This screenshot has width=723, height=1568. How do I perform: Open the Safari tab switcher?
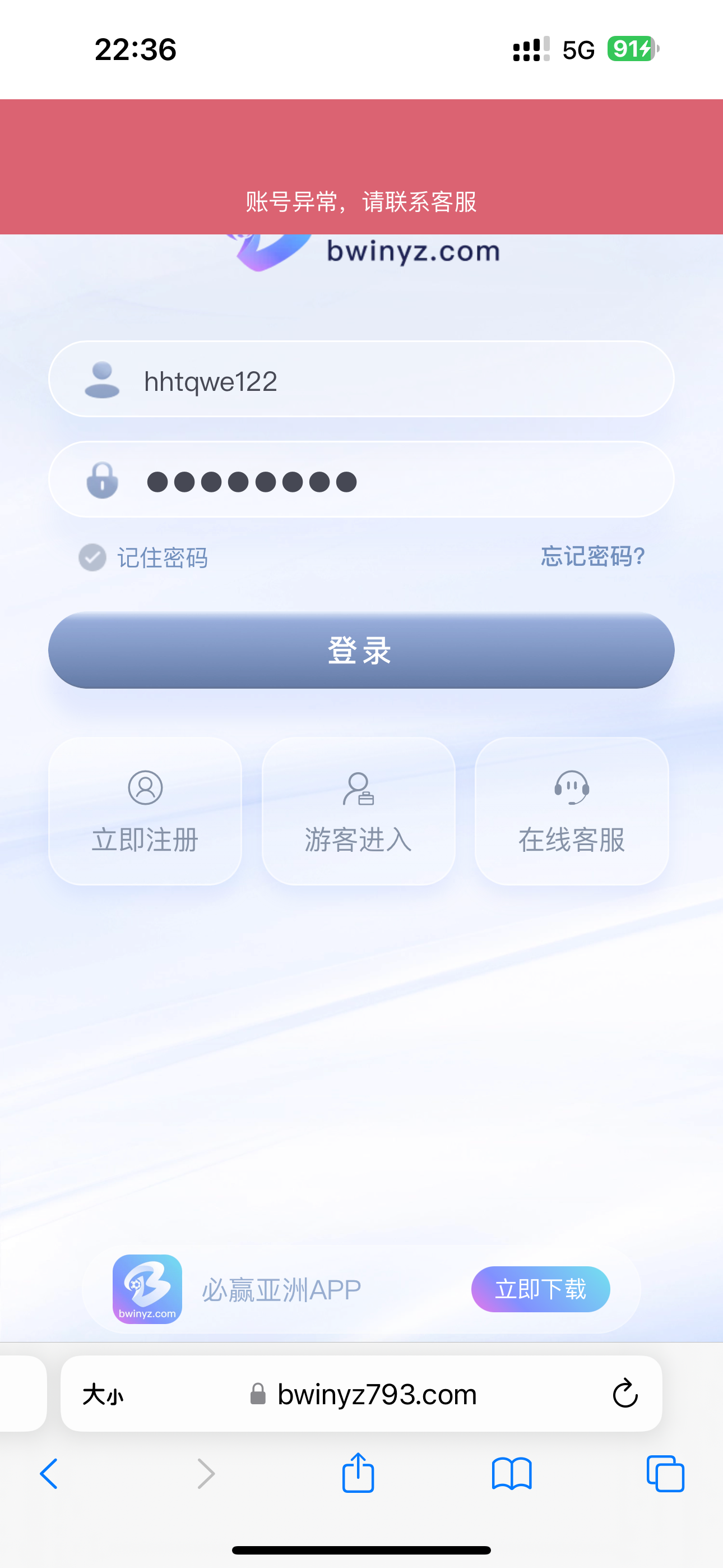pyautogui.click(x=664, y=1474)
